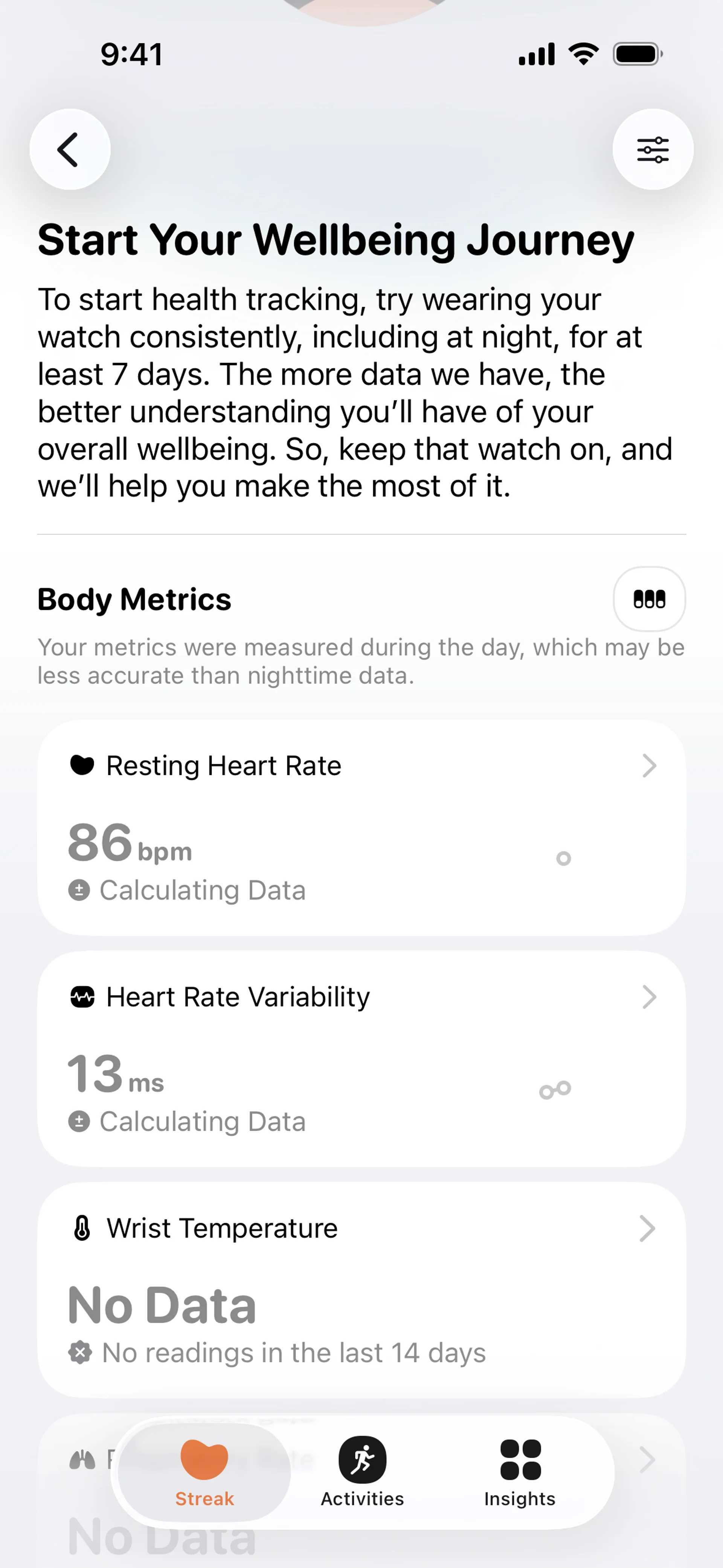Open the Resting Heart Rate card
This screenshot has width=723, height=1568.
point(361,827)
